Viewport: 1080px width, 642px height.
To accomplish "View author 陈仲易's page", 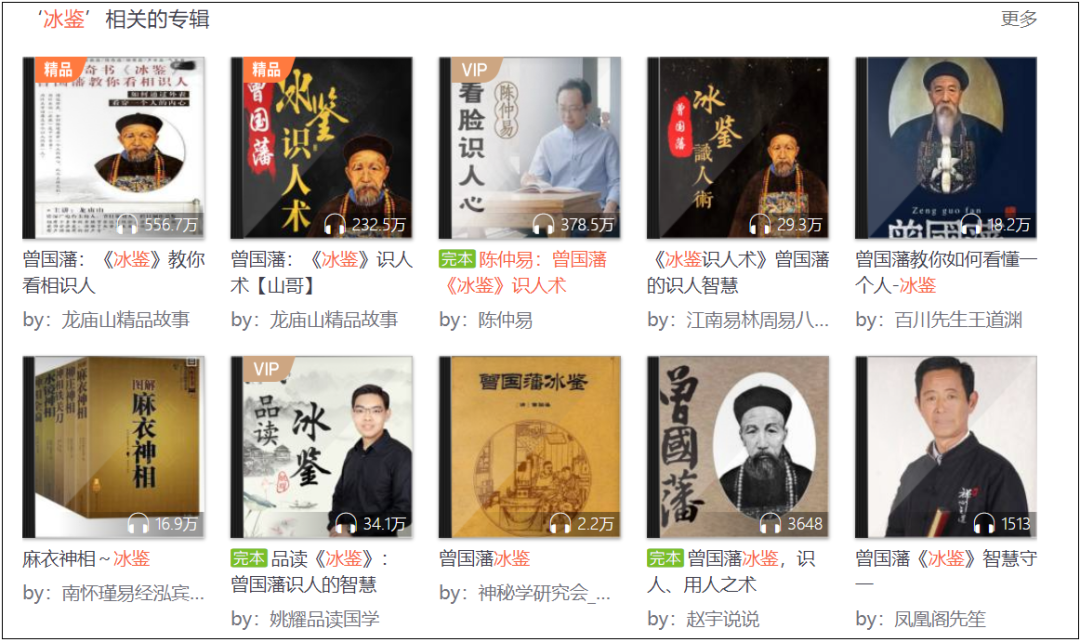I will [x=505, y=320].
